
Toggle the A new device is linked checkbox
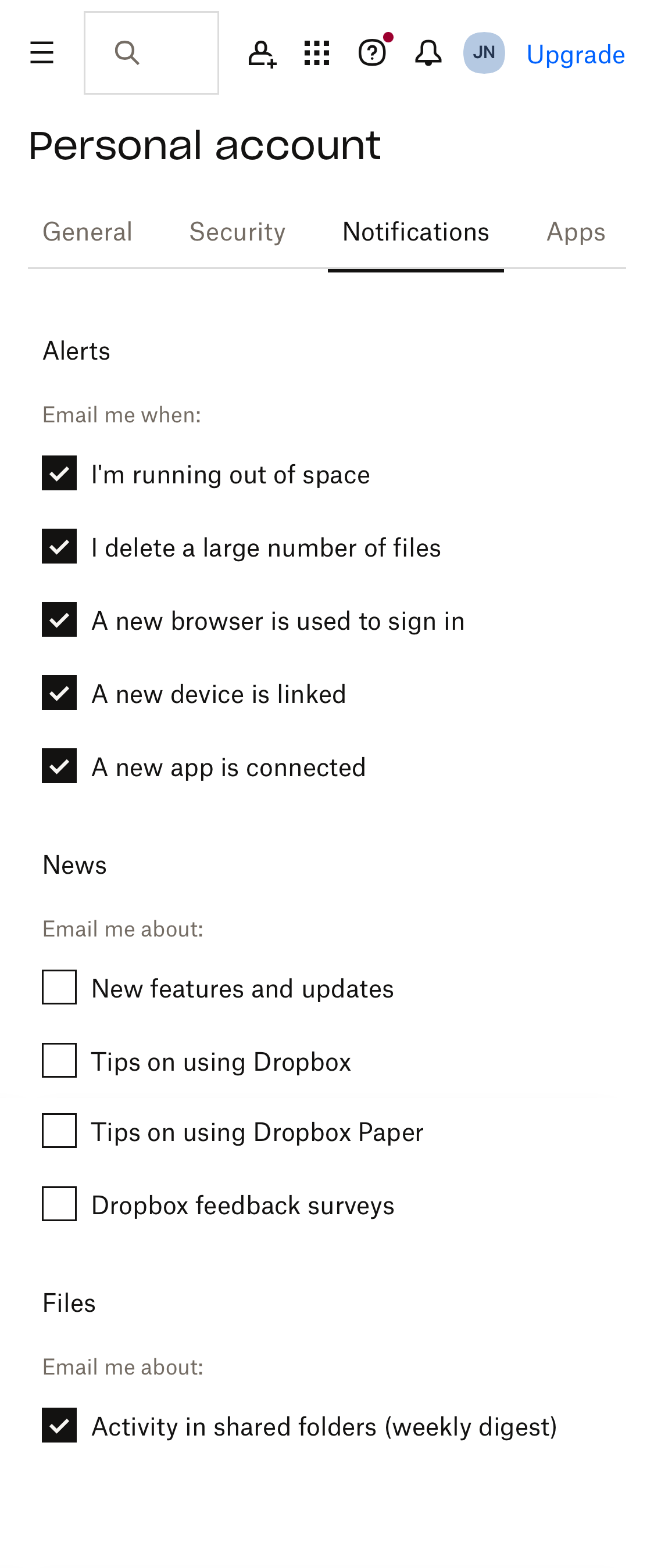coord(59,692)
